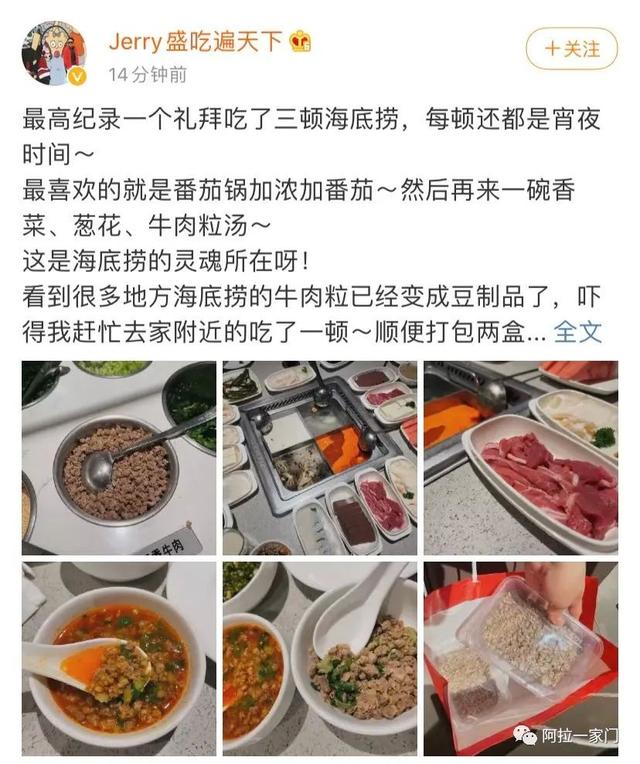640x764 pixels.
Task: View the photo of tomato soup with spoon
Action: point(118,658)
